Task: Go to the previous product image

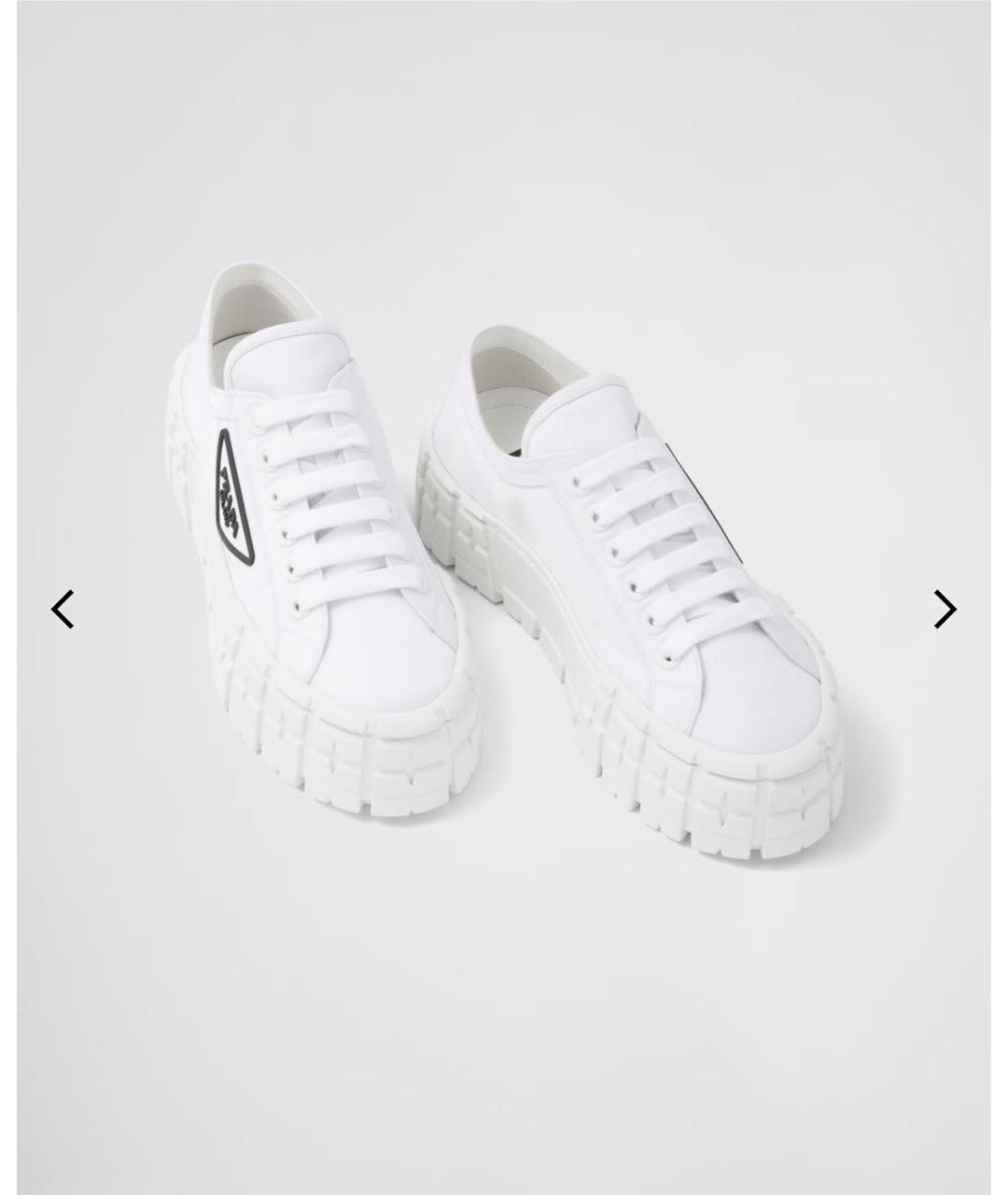Action: pyautogui.click(x=62, y=610)
